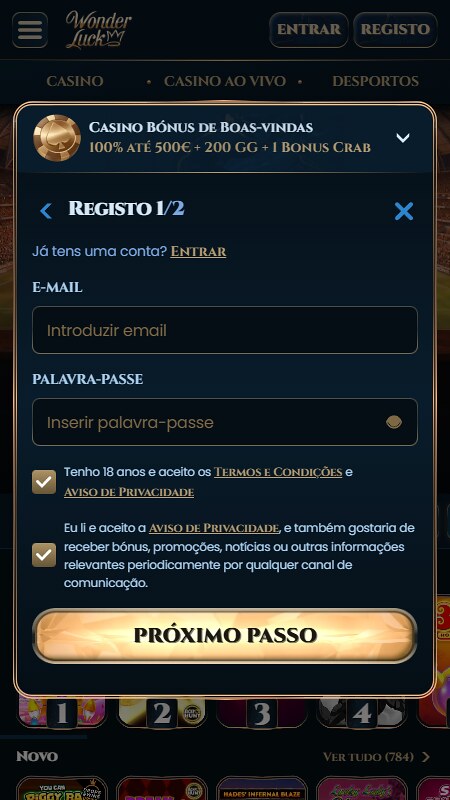Image resolution: width=450 pixels, height=800 pixels.
Task: Close the registration dialog
Action: click(x=404, y=211)
